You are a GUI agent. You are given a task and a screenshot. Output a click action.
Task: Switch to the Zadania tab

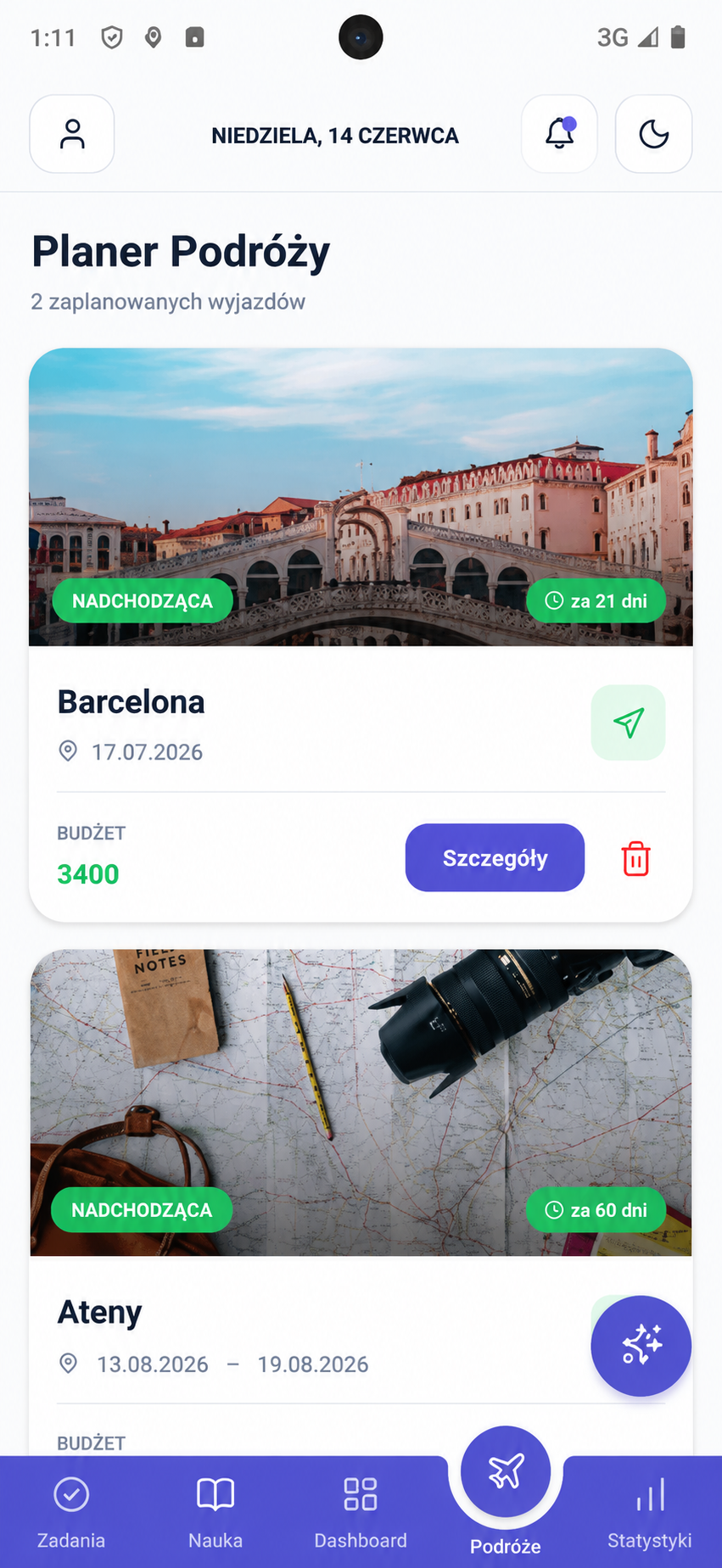click(x=71, y=1512)
